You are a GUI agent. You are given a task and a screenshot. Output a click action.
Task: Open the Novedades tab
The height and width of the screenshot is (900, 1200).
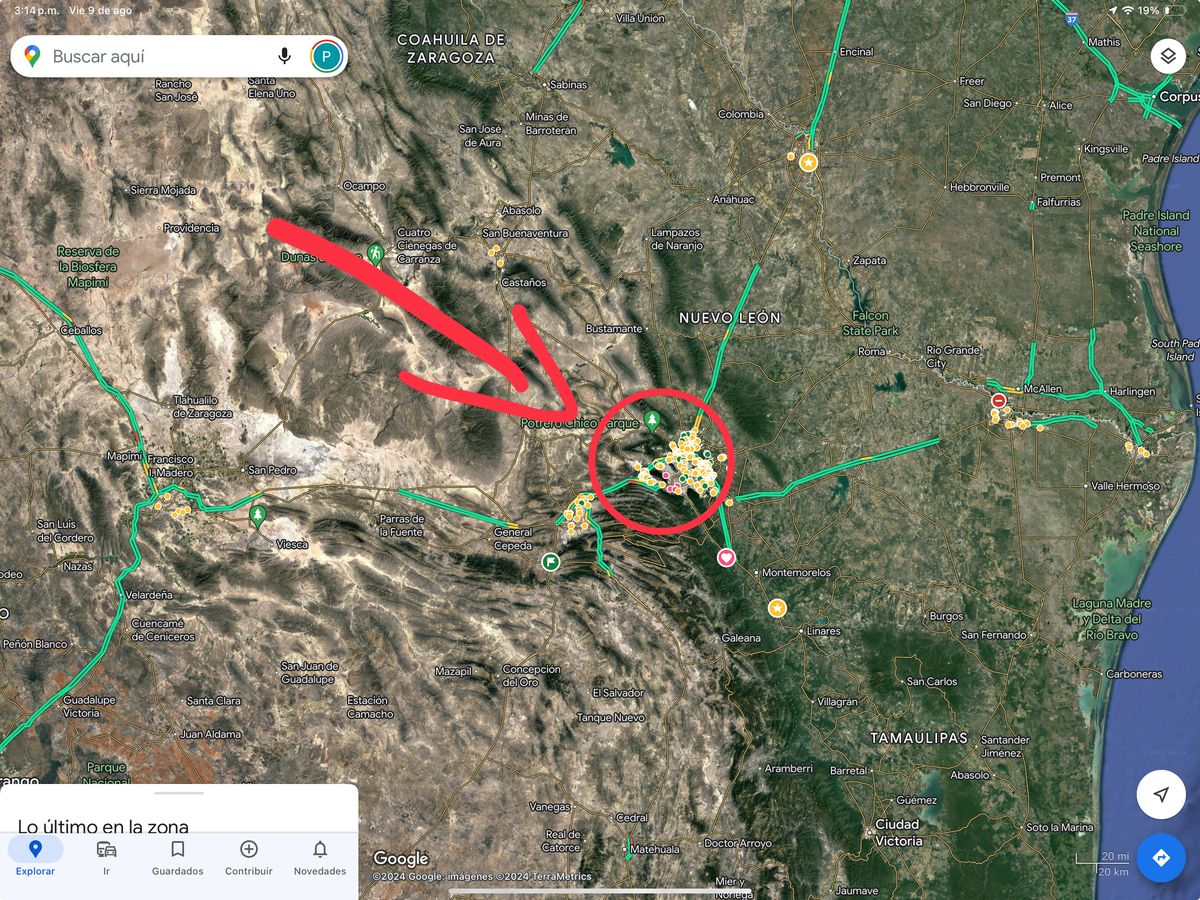[x=320, y=857]
